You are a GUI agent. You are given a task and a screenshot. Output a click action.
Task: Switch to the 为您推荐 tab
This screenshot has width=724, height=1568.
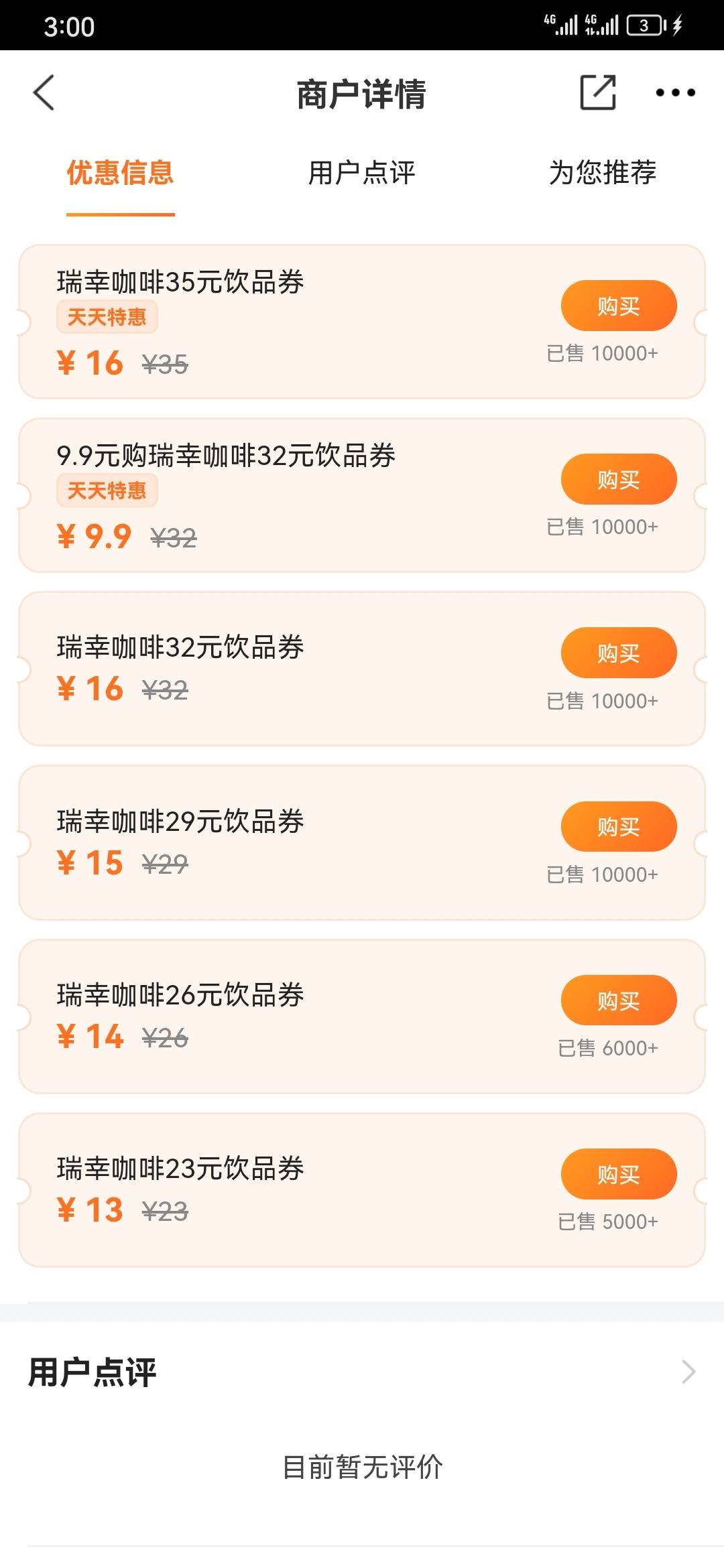pos(603,173)
